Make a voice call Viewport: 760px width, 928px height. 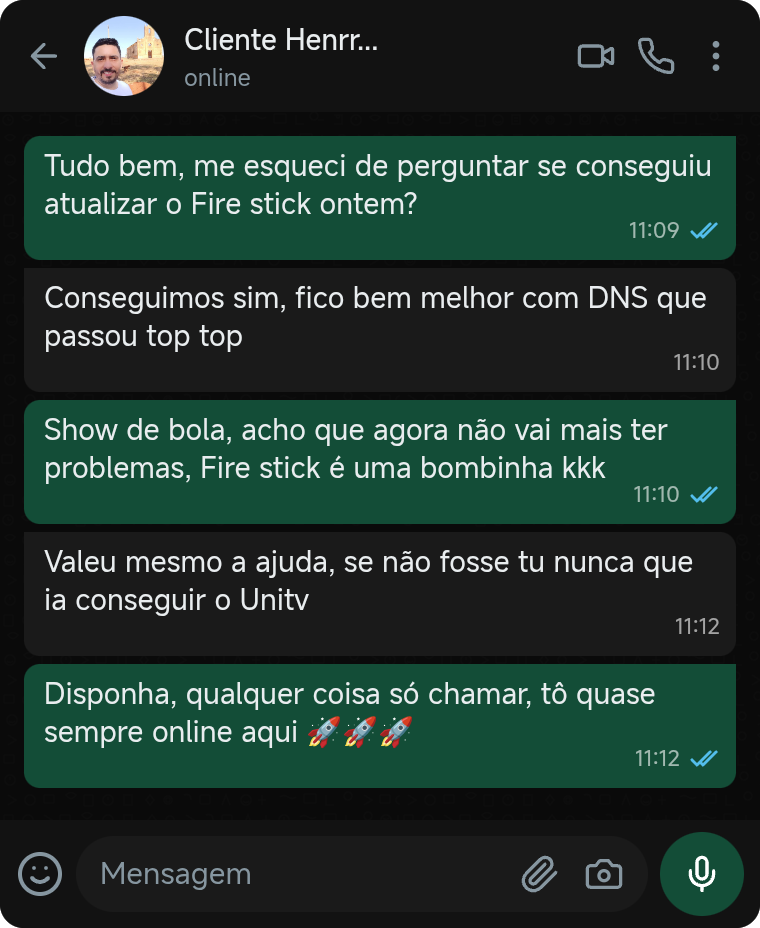[x=657, y=57]
